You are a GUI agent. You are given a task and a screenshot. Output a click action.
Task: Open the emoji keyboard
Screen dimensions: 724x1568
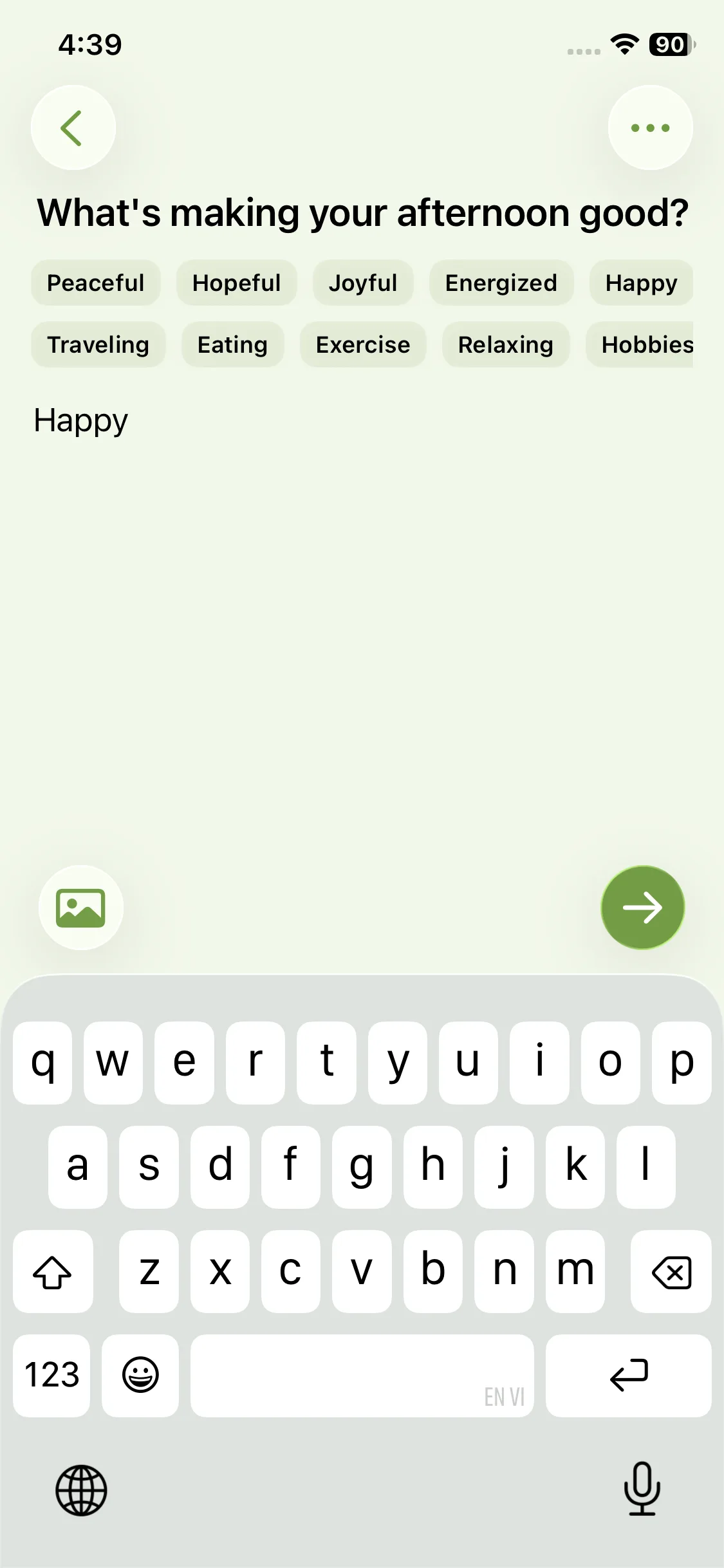click(x=140, y=1376)
